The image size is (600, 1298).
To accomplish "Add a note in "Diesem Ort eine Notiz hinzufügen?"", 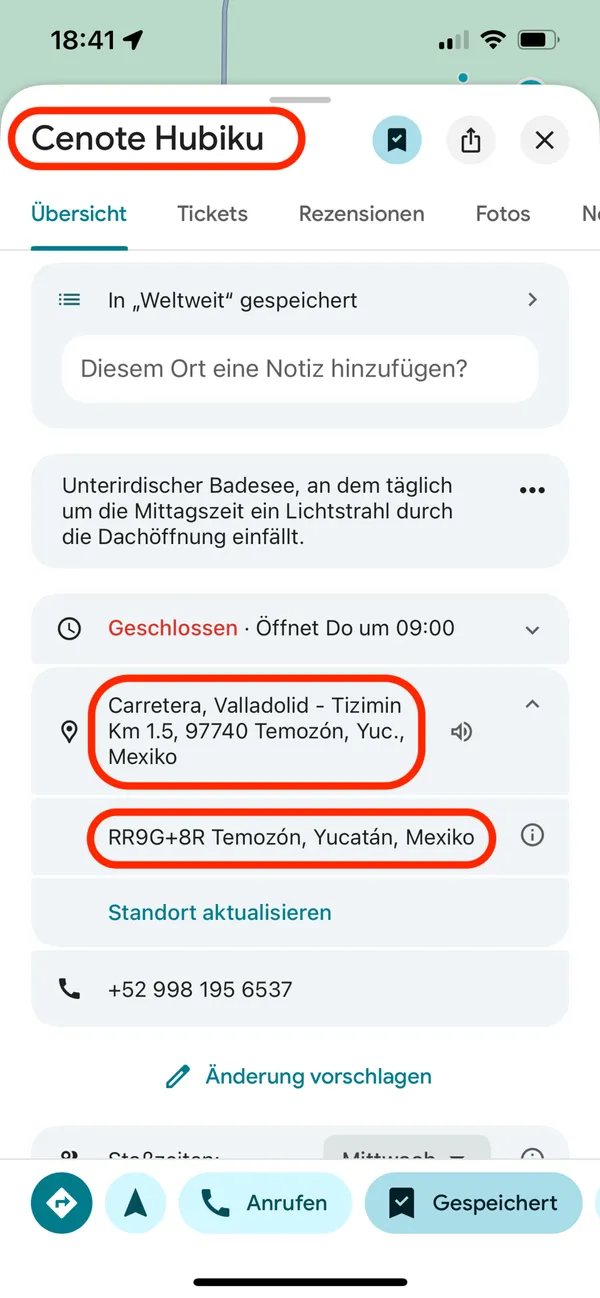I will click(300, 369).
